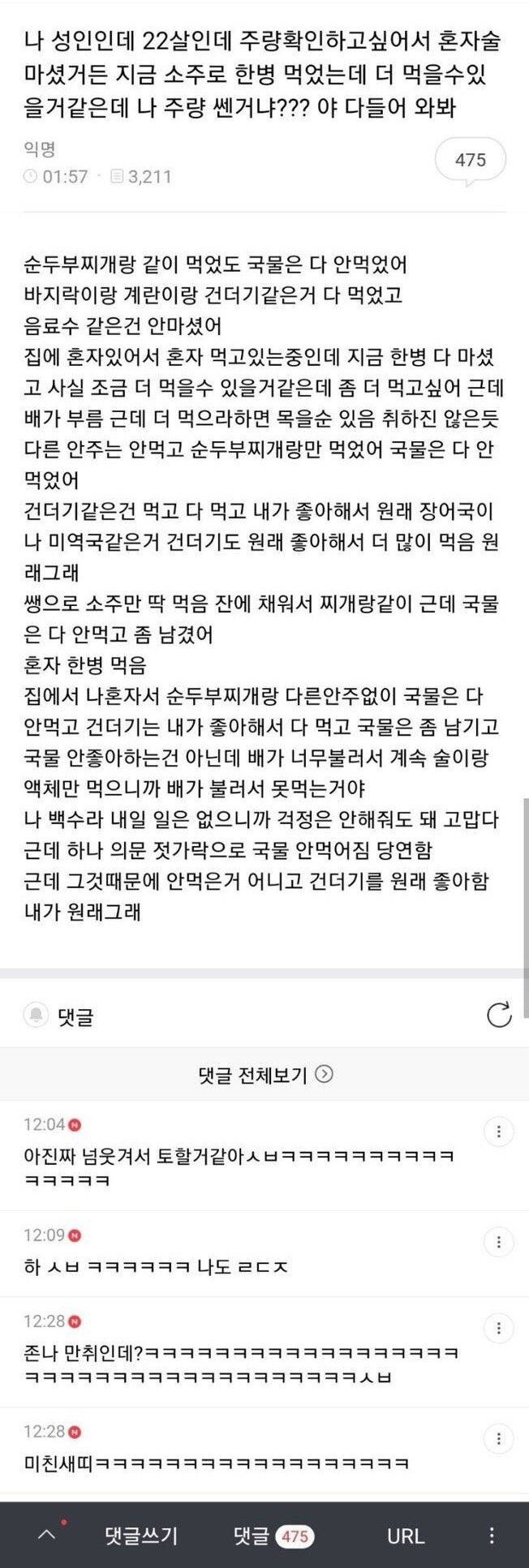The height and width of the screenshot is (1568, 529).
Task: Copy the post URL
Action: [x=406, y=1536]
